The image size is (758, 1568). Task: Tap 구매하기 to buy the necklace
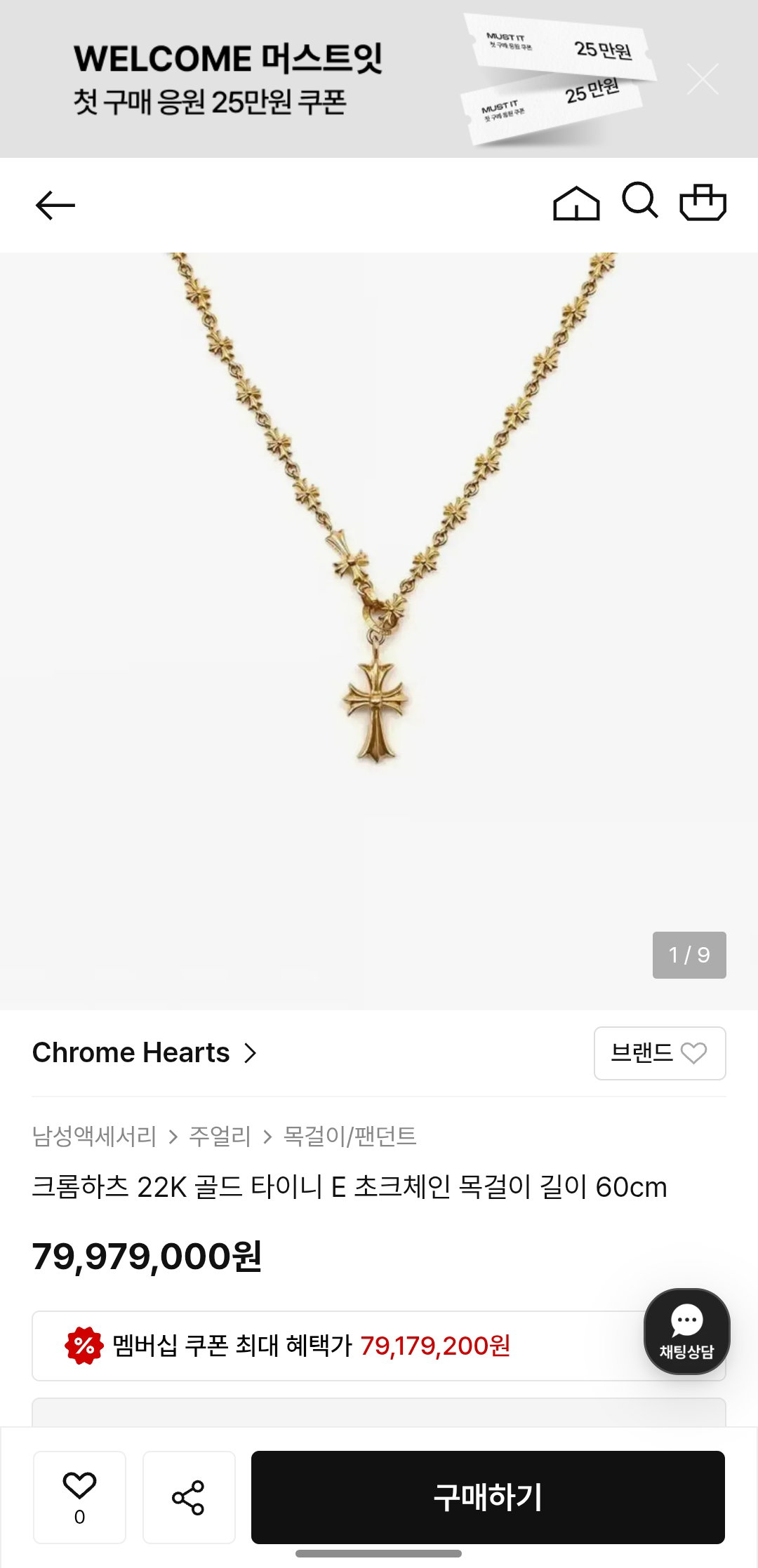[x=488, y=1497]
